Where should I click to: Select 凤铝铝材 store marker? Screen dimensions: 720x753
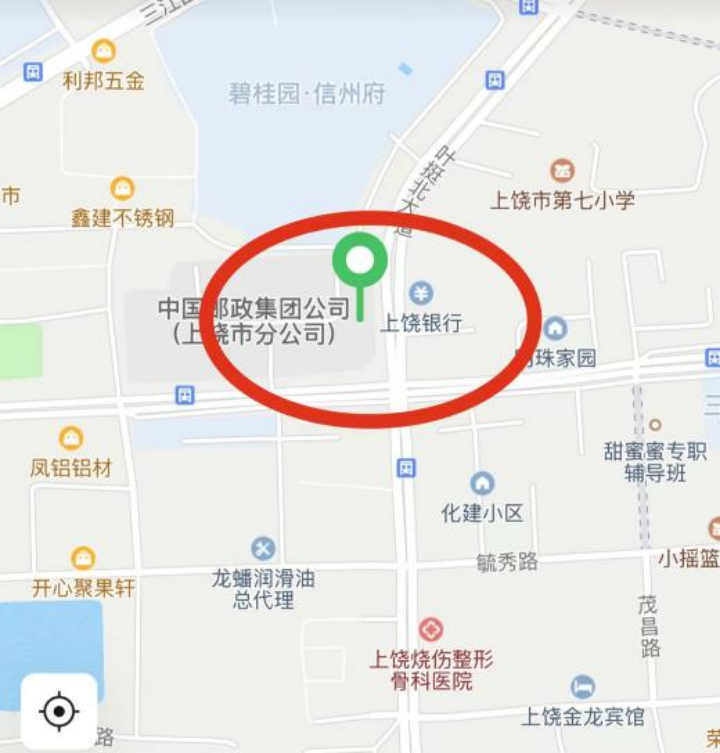(x=71, y=438)
